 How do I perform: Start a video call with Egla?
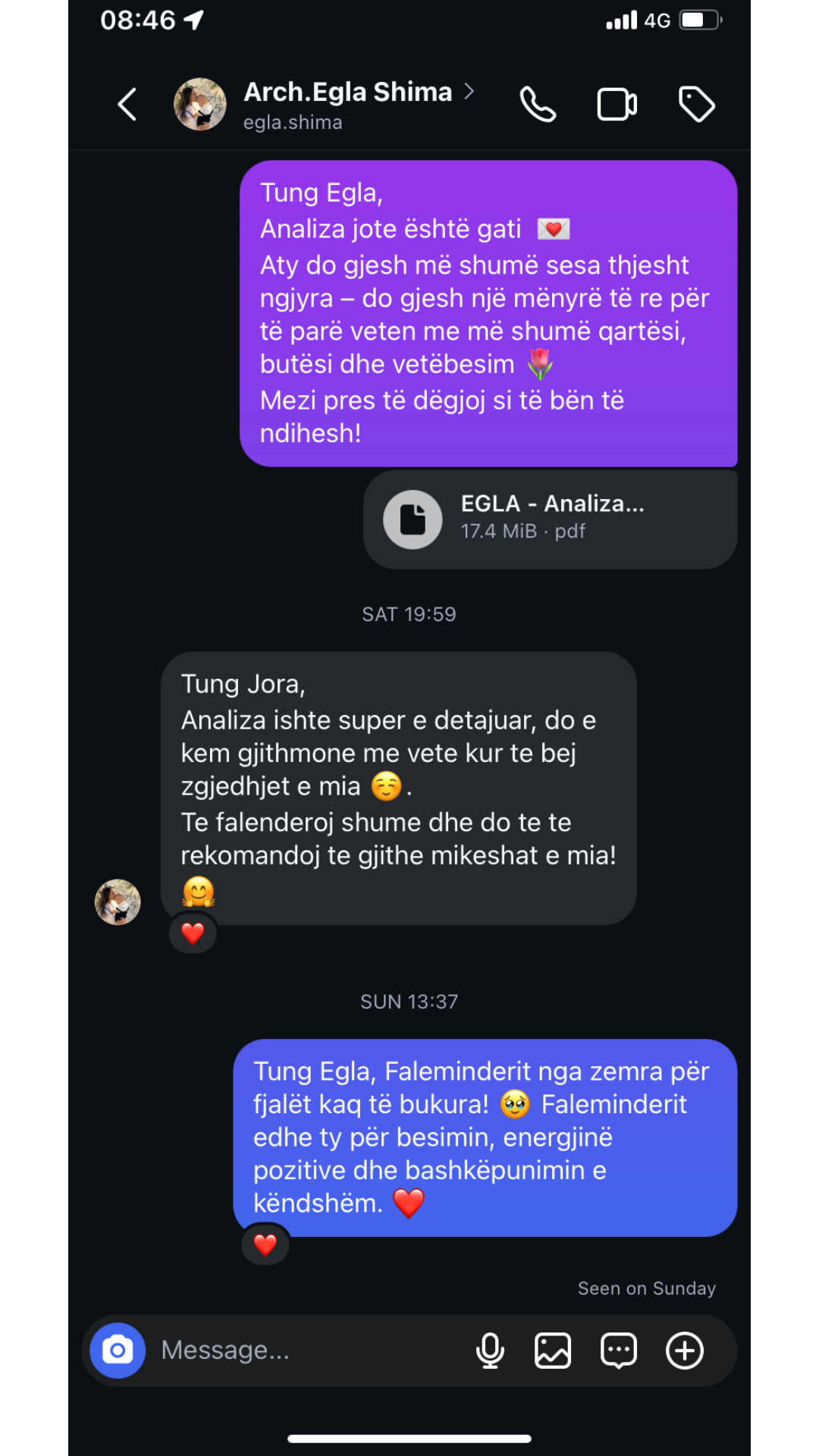(617, 104)
